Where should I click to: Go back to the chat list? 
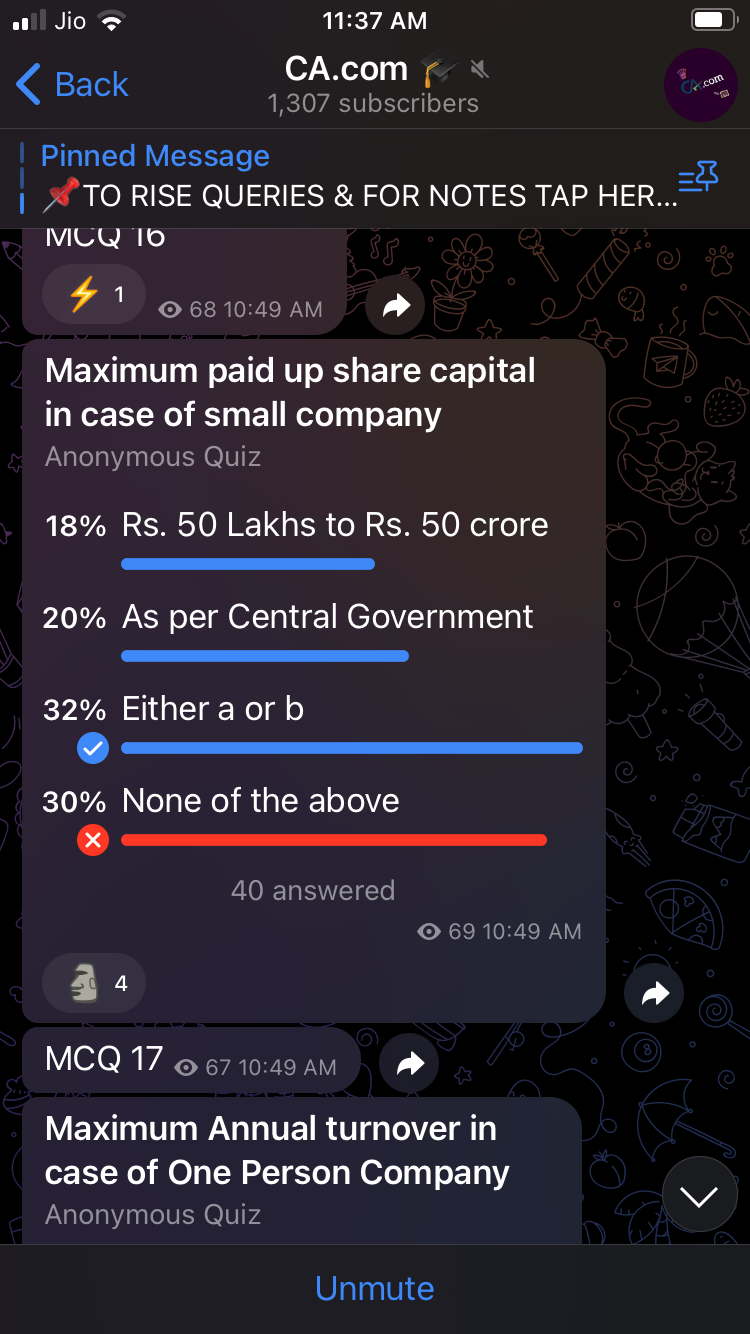pos(72,85)
